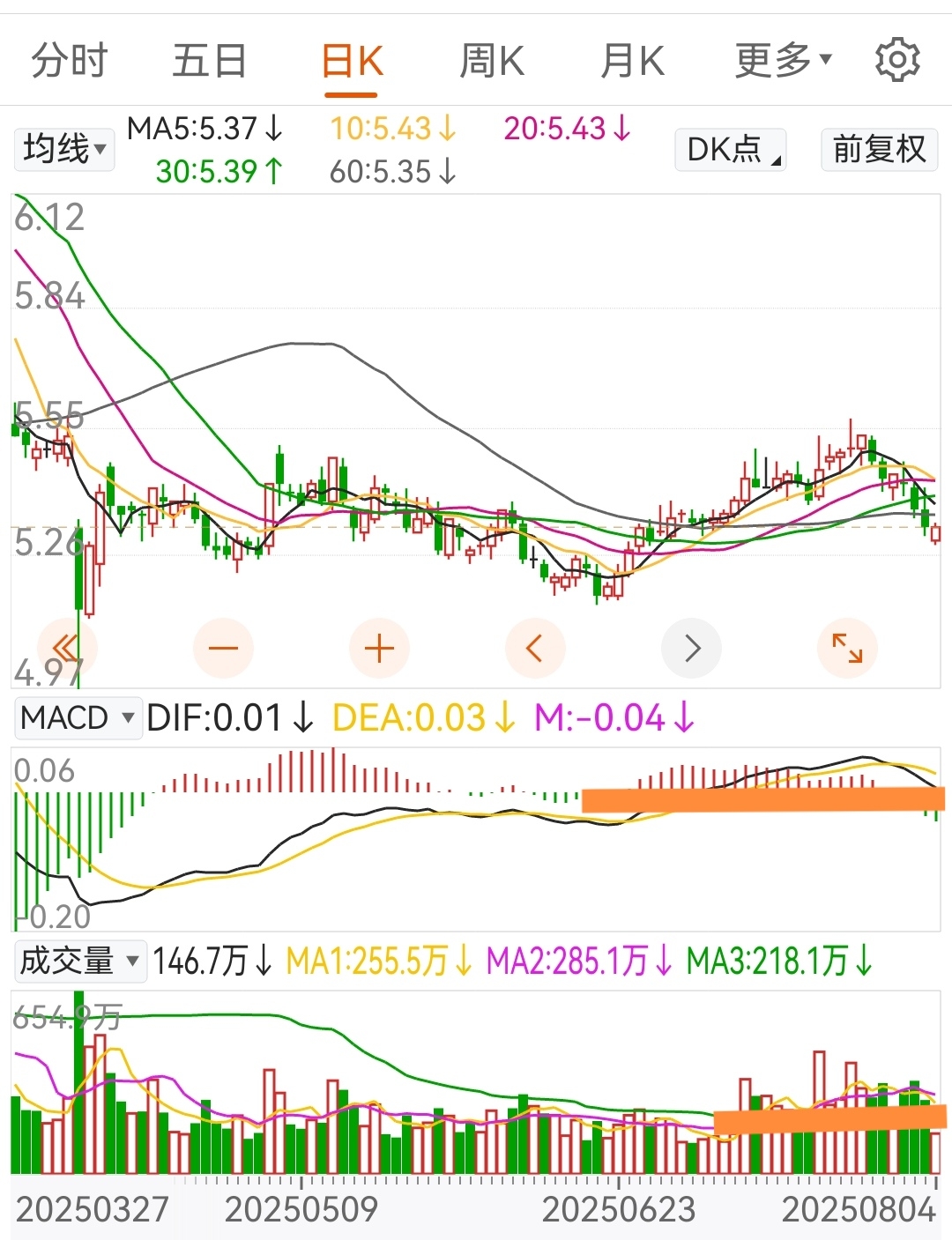Image resolution: width=952 pixels, height=1240 pixels.
Task: Zoom in the chart with plus
Action: 379,649
